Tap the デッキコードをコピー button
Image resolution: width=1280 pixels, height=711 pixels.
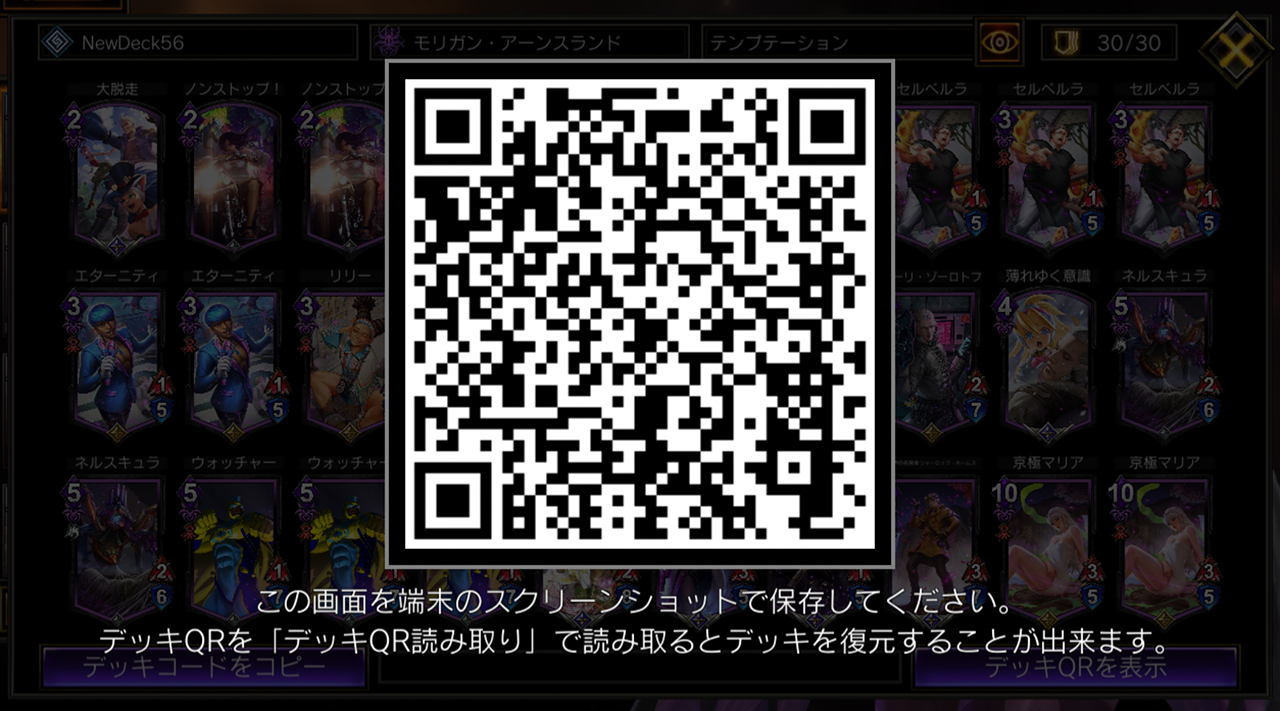(x=203, y=667)
